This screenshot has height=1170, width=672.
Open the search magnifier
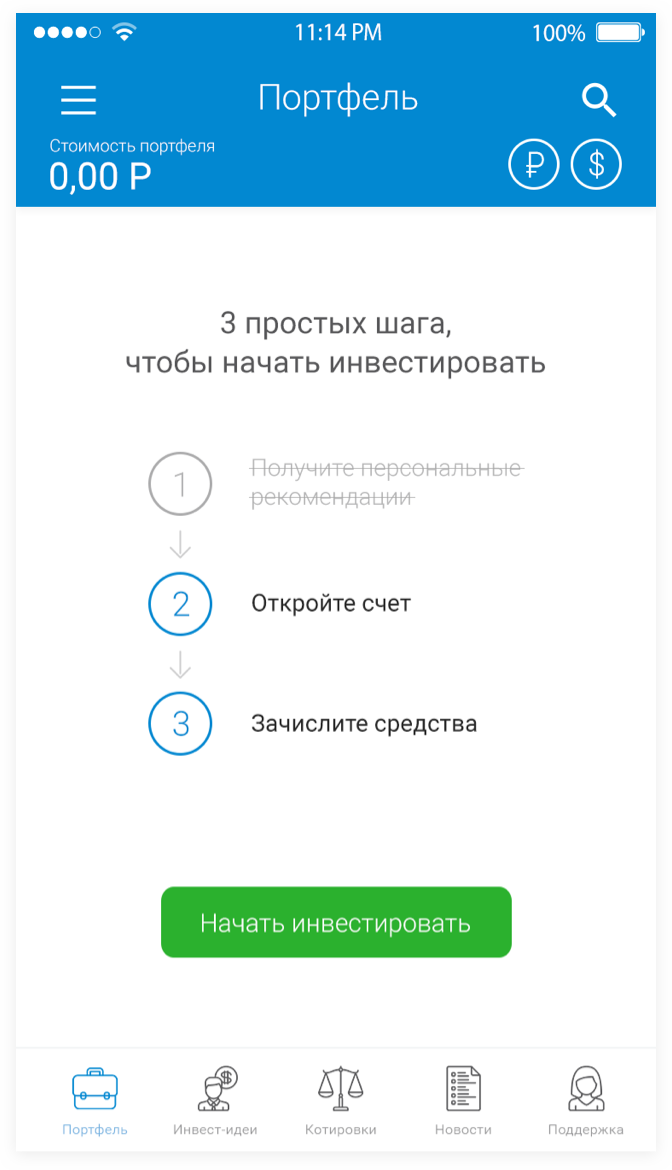coord(599,100)
